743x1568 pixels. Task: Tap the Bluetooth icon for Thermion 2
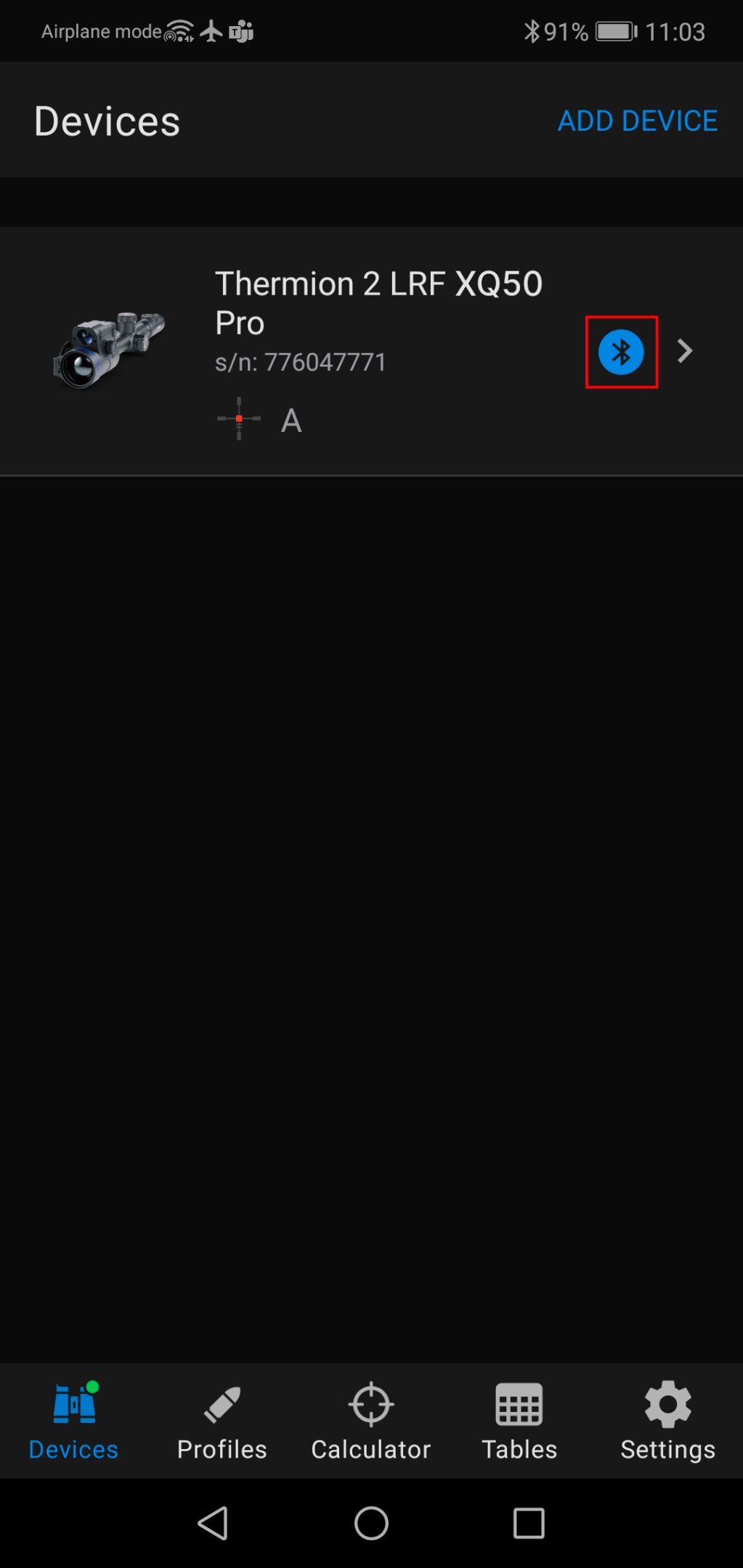tap(621, 352)
